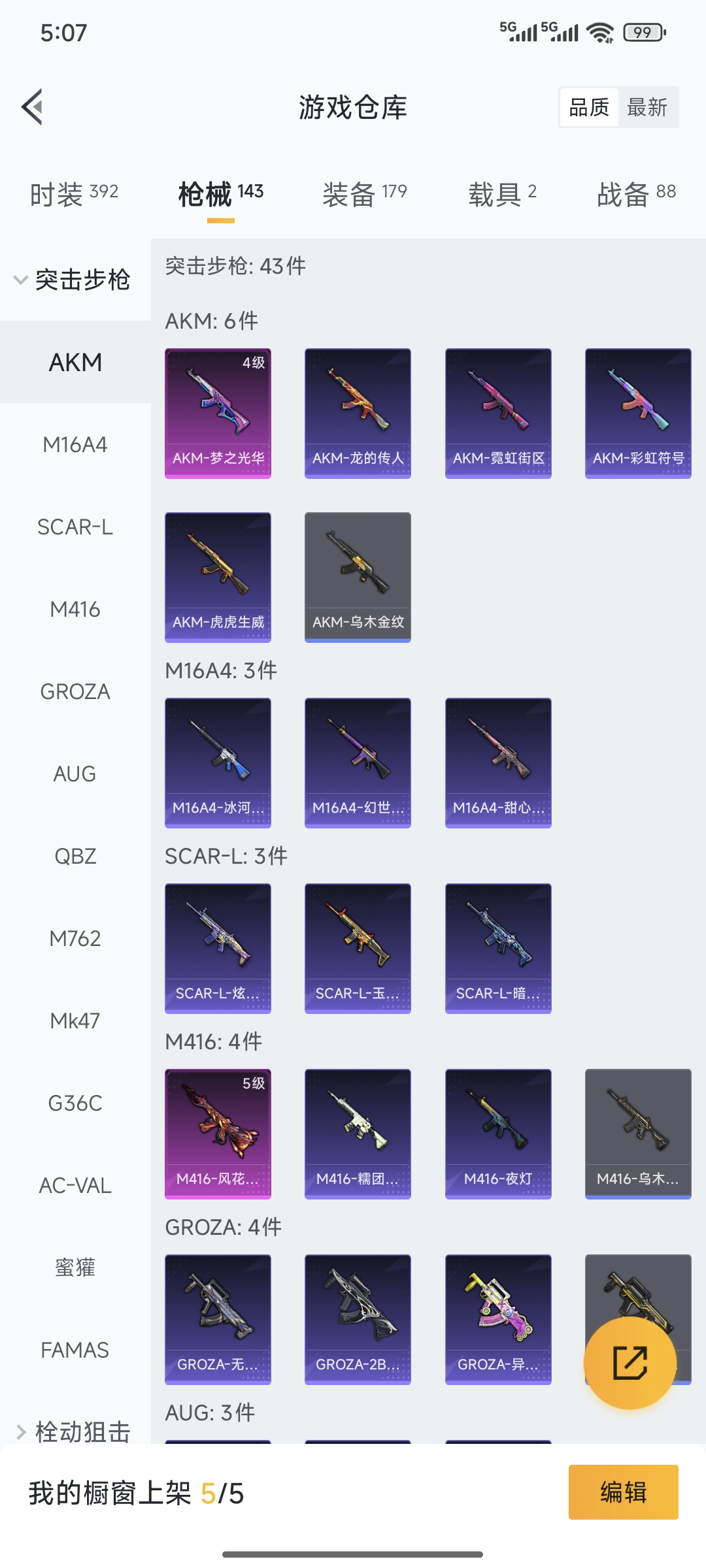
Task: Open the AKM-乌木金纹 skin
Action: click(x=358, y=577)
